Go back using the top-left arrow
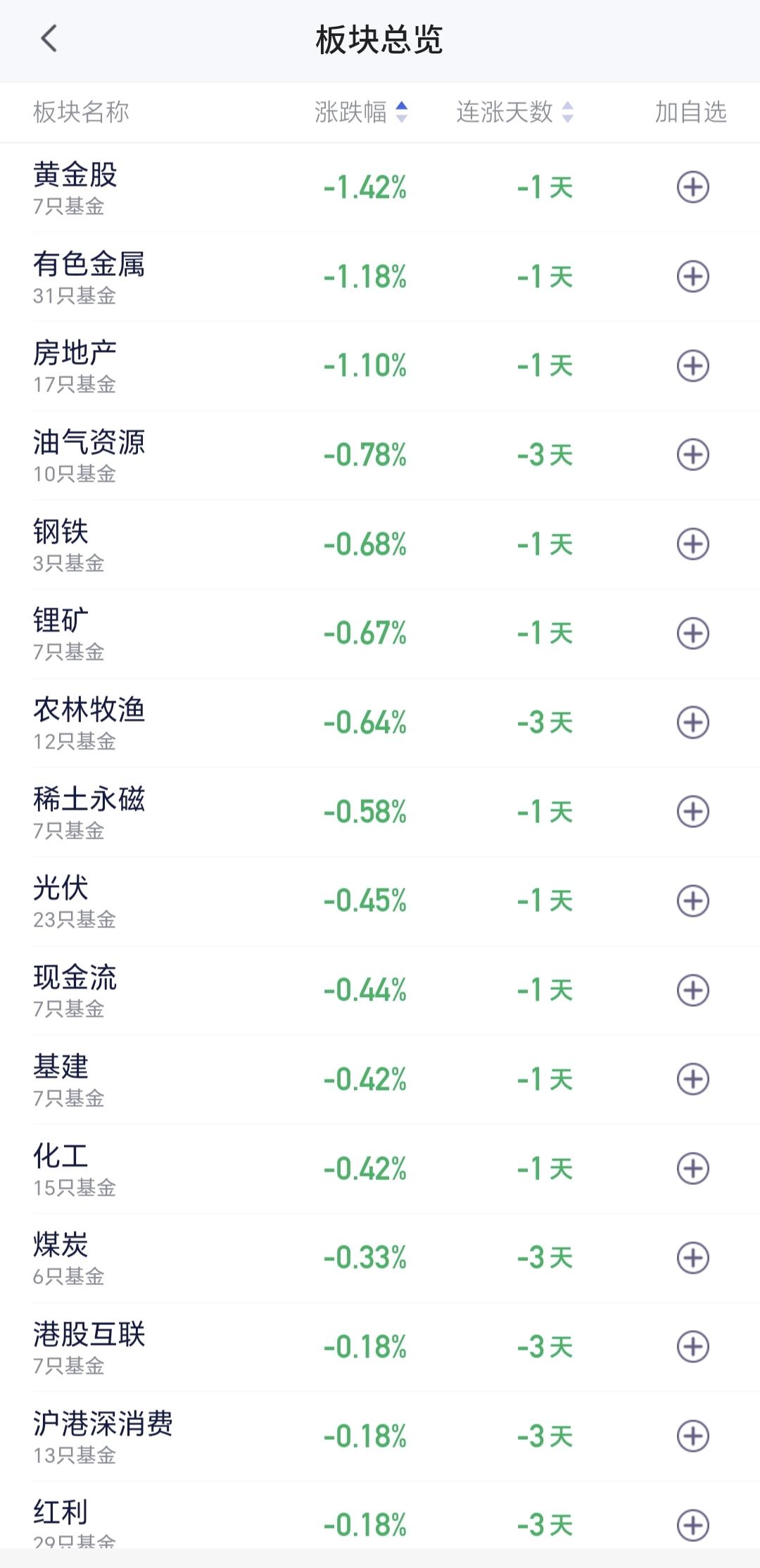 pyautogui.click(x=49, y=39)
